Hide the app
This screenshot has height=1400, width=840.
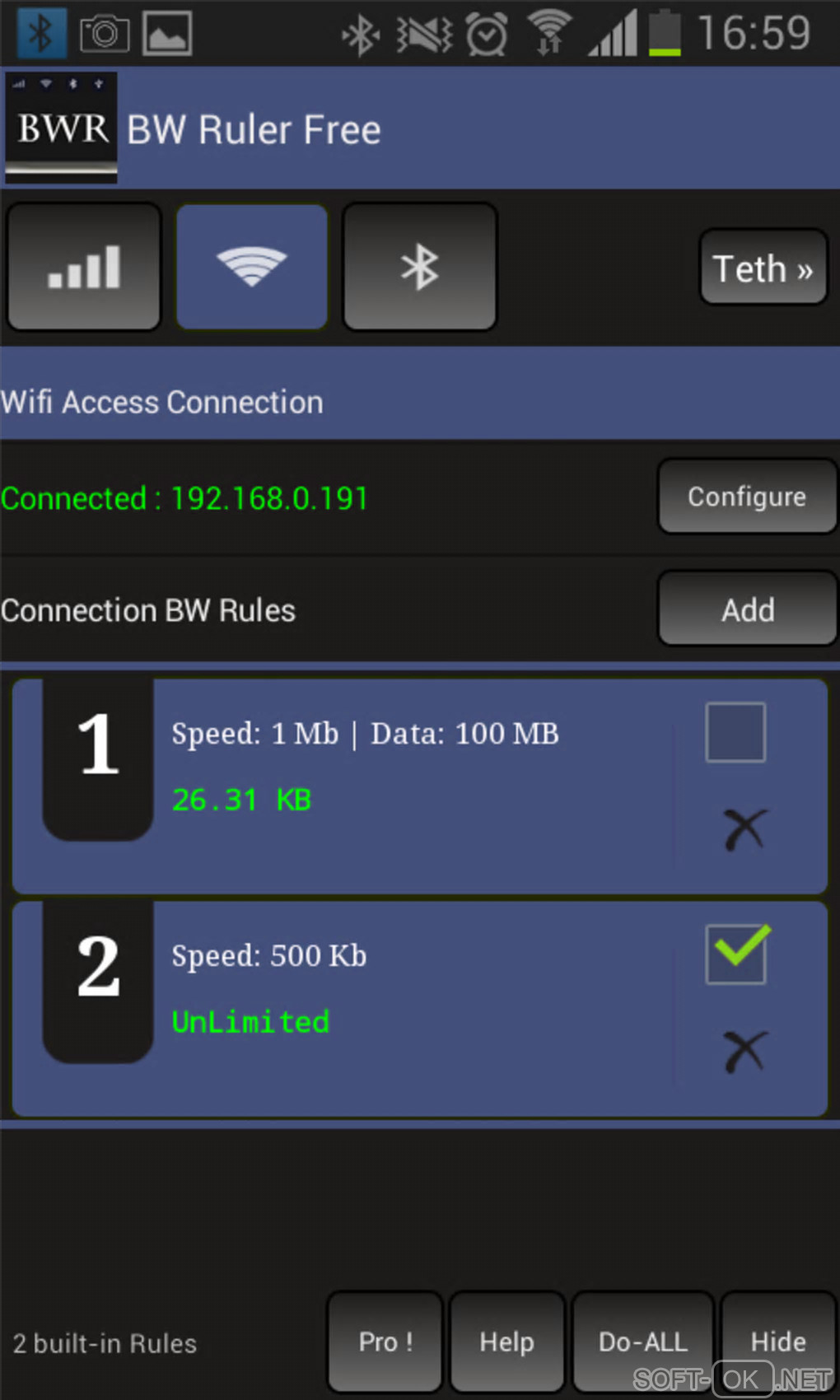click(777, 1342)
